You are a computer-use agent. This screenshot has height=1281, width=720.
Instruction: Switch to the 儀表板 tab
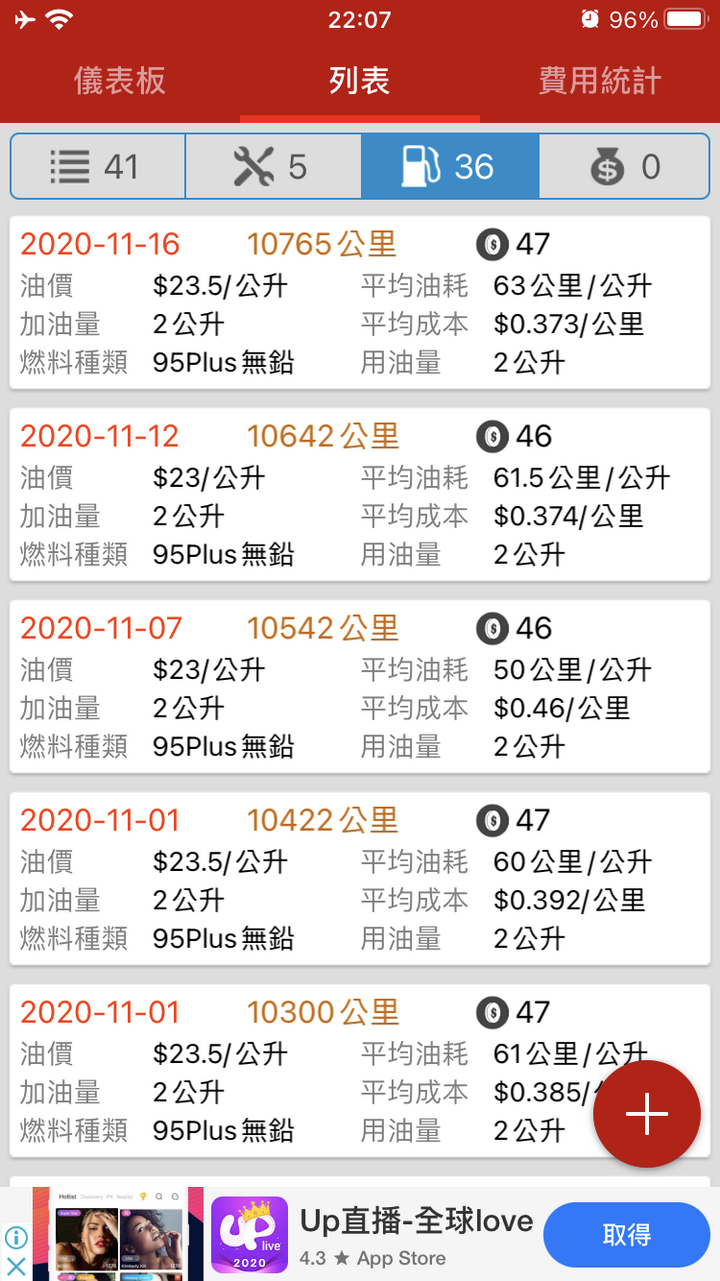(x=120, y=81)
